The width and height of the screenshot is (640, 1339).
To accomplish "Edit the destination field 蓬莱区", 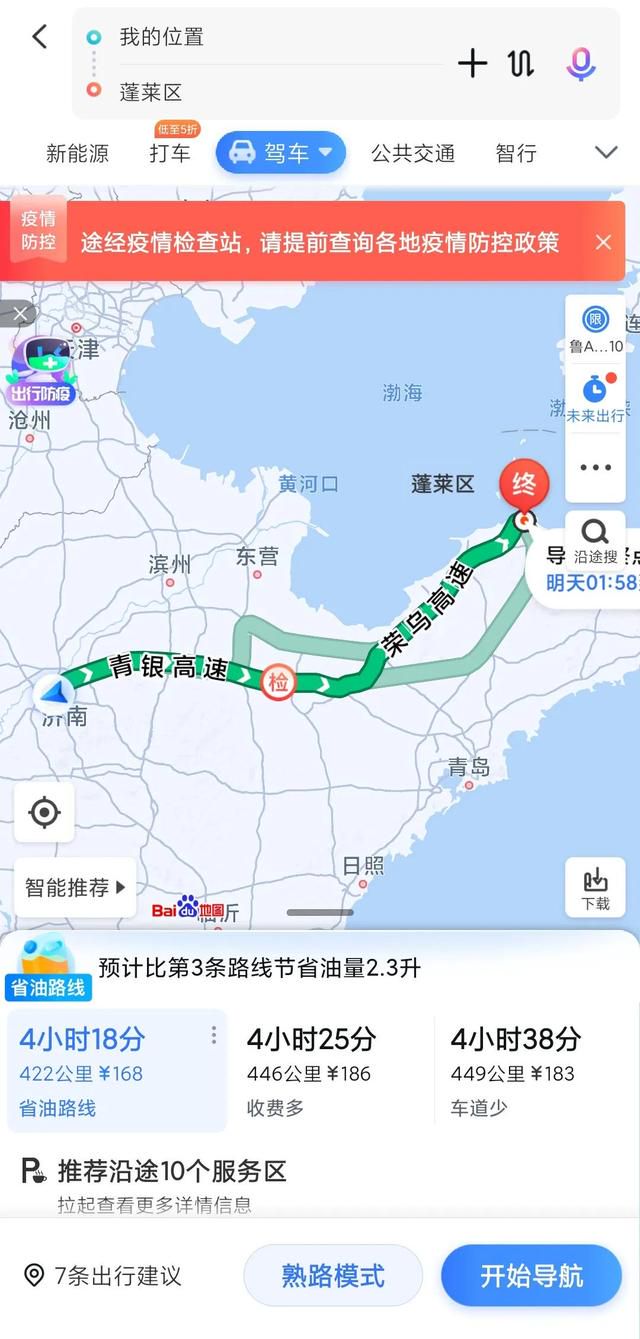I will coord(270,92).
